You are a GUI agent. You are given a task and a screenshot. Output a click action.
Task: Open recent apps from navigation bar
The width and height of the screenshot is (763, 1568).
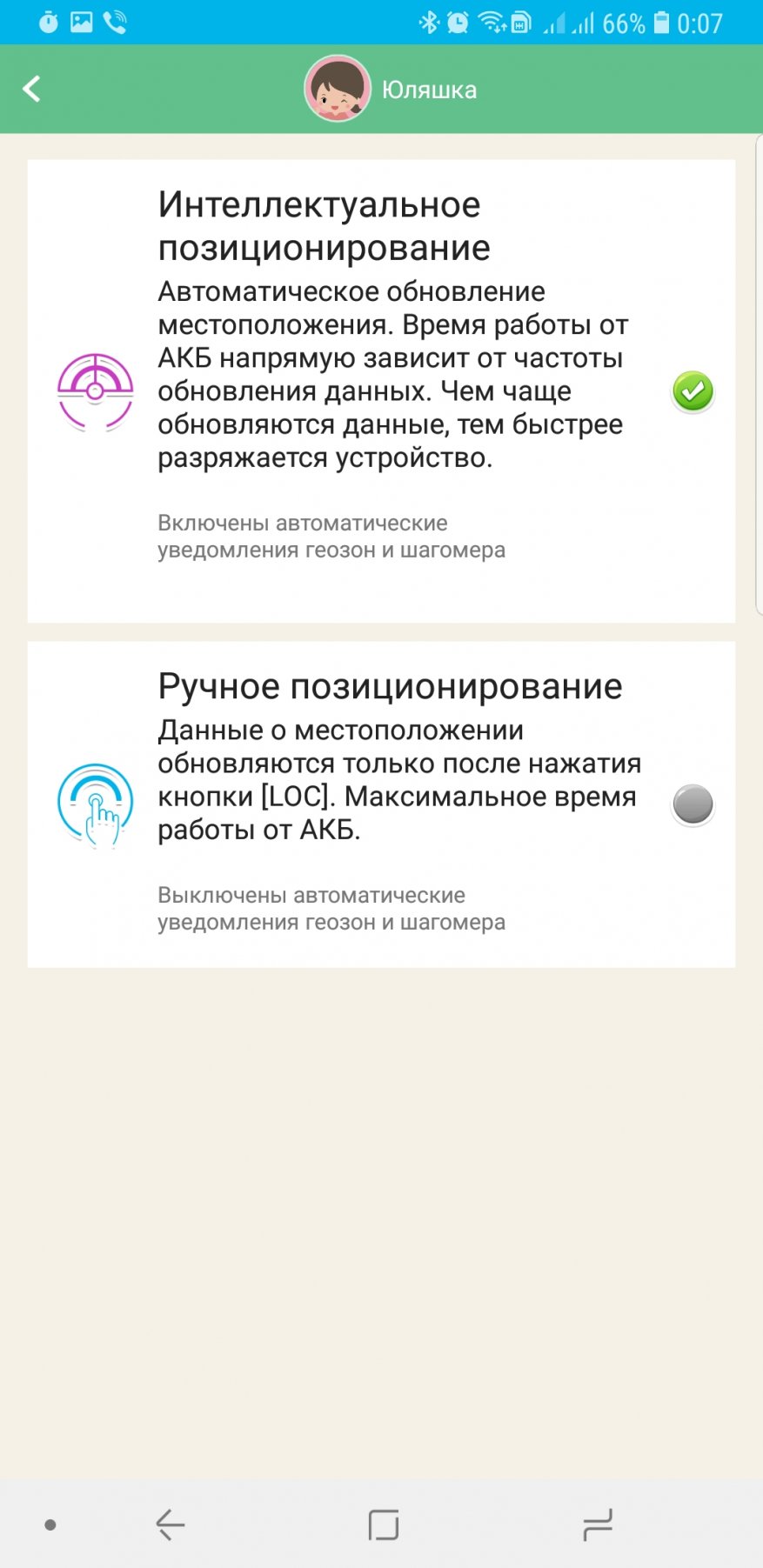tap(597, 1525)
